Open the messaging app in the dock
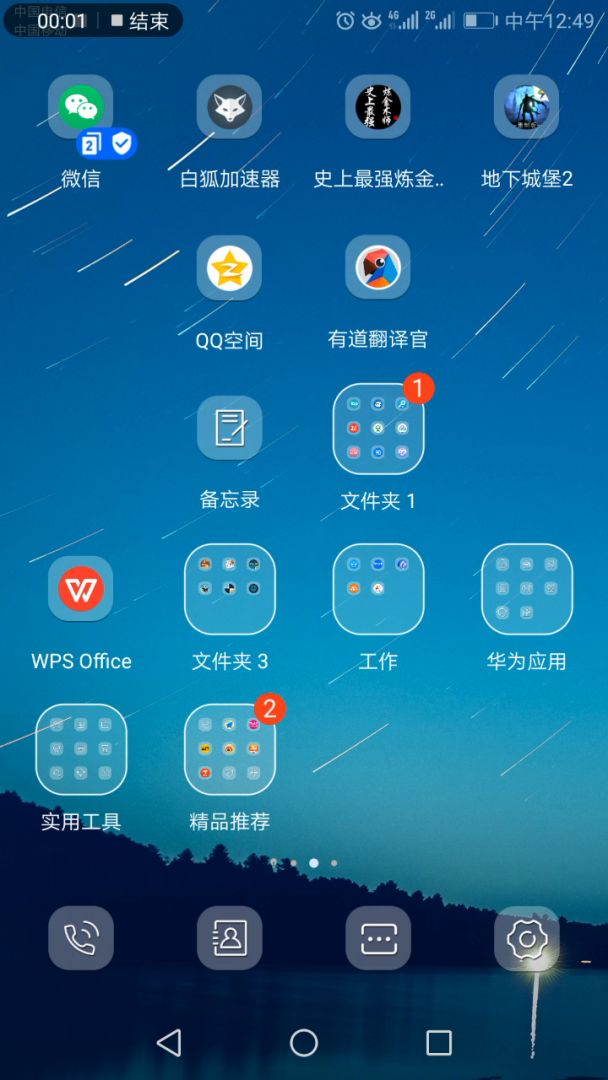The height and width of the screenshot is (1080, 608). pyautogui.click(x=378, y=938)
